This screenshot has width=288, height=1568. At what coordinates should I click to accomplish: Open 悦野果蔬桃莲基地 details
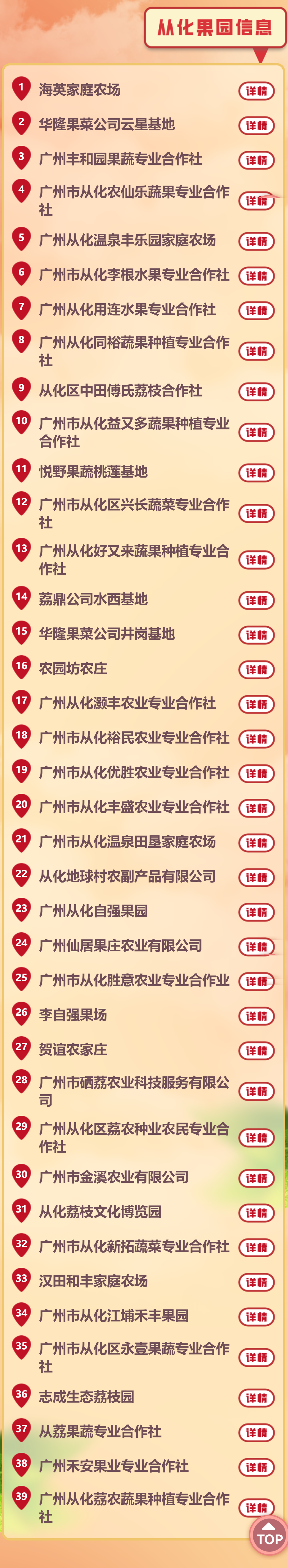point(256,473)
